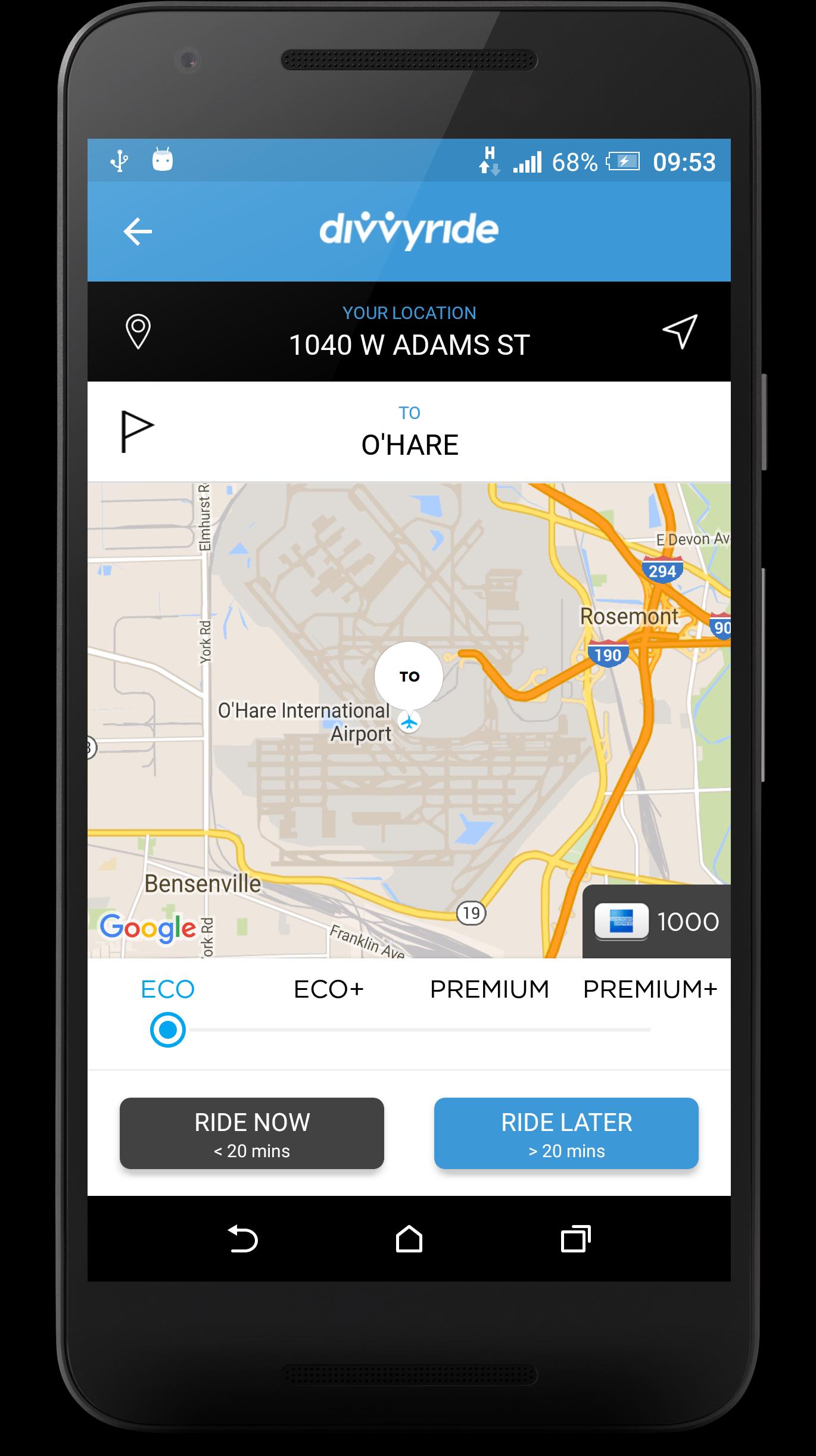The image size is (816, 1456).
Task: Select the ECO+ ride class
Action: click(x=328, y=989)
